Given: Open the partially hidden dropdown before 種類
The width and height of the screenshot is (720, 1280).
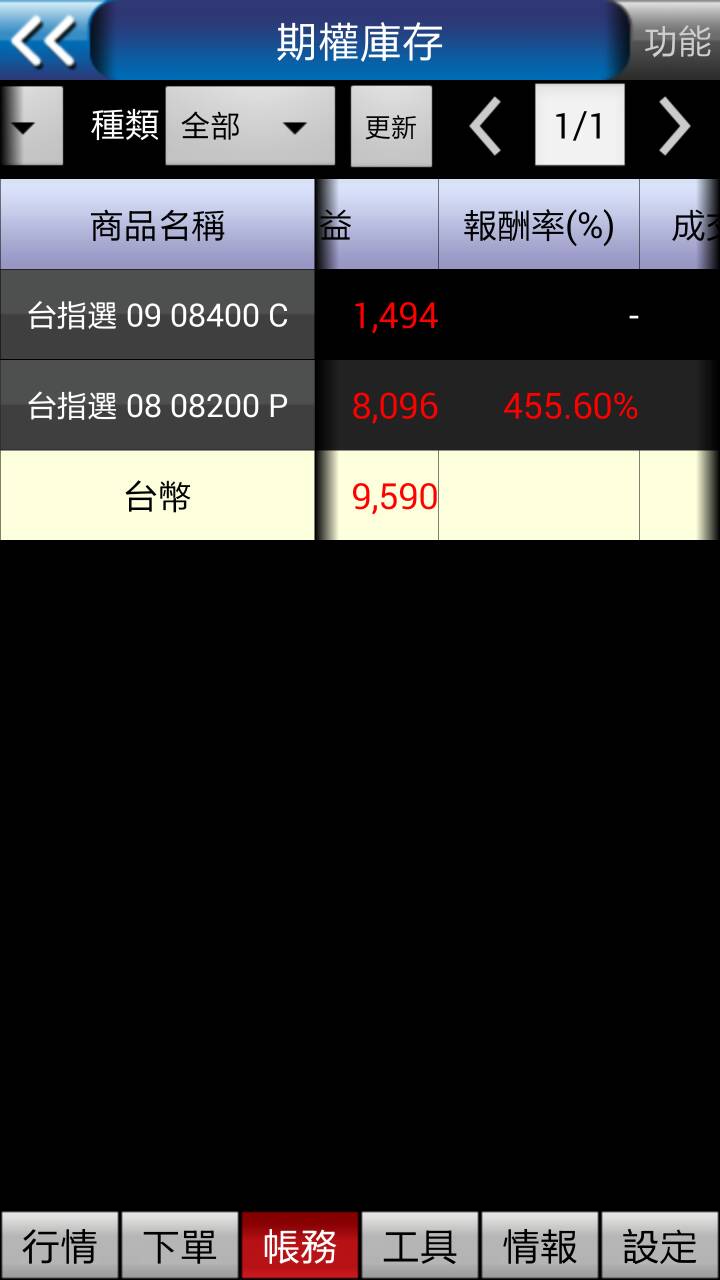Looking at the screenshot, I should tap(31, 126).
